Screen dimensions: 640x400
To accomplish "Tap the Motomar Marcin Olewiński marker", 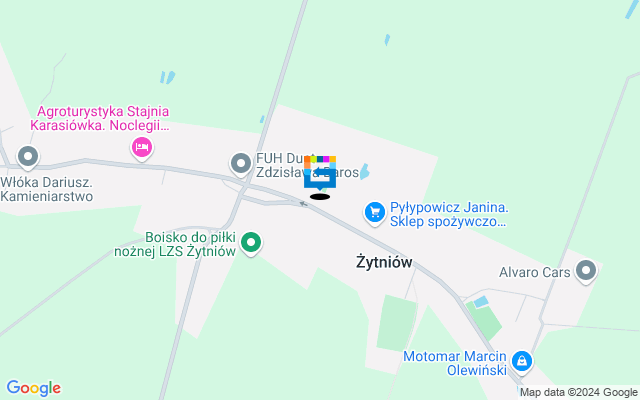I will point(520,360).
